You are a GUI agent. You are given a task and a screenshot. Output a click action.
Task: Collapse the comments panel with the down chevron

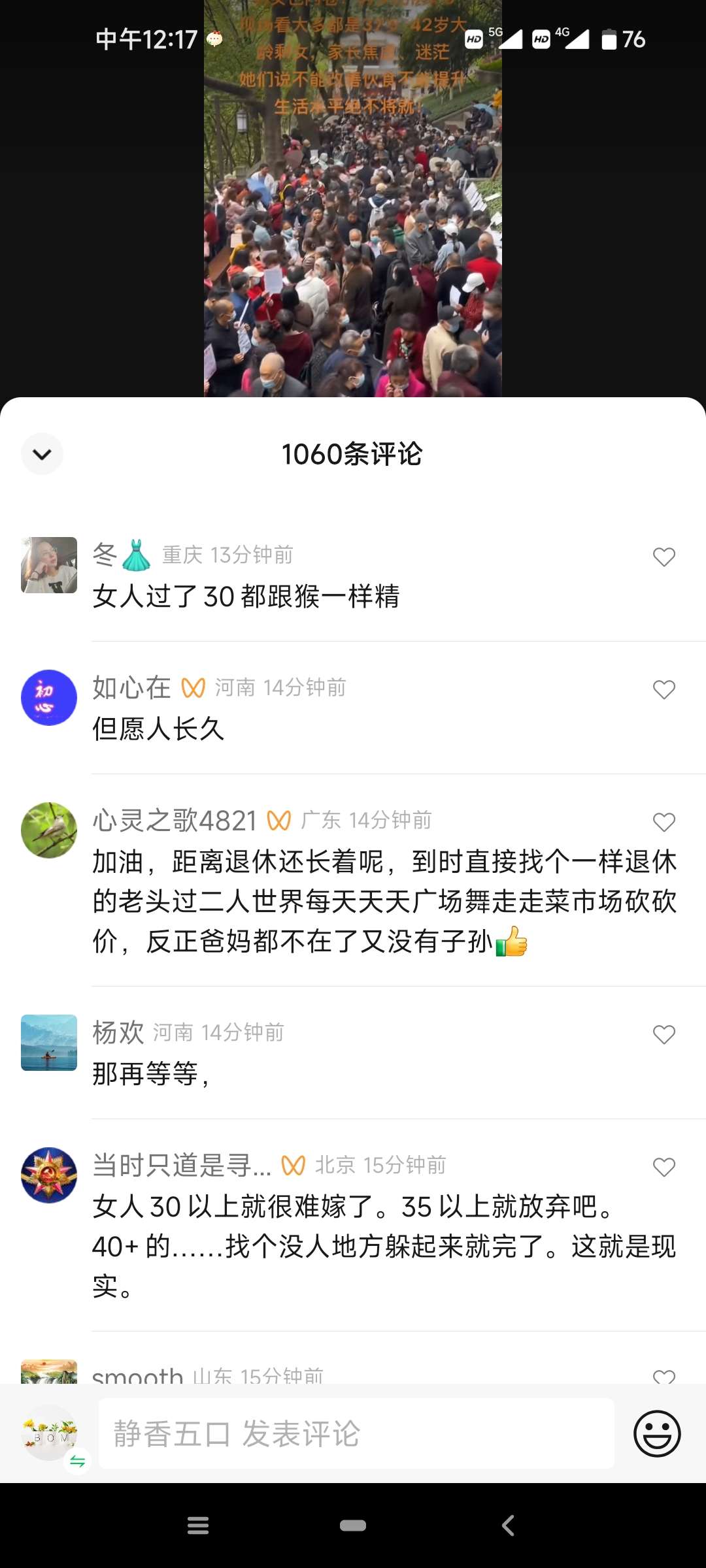[42, 454]
